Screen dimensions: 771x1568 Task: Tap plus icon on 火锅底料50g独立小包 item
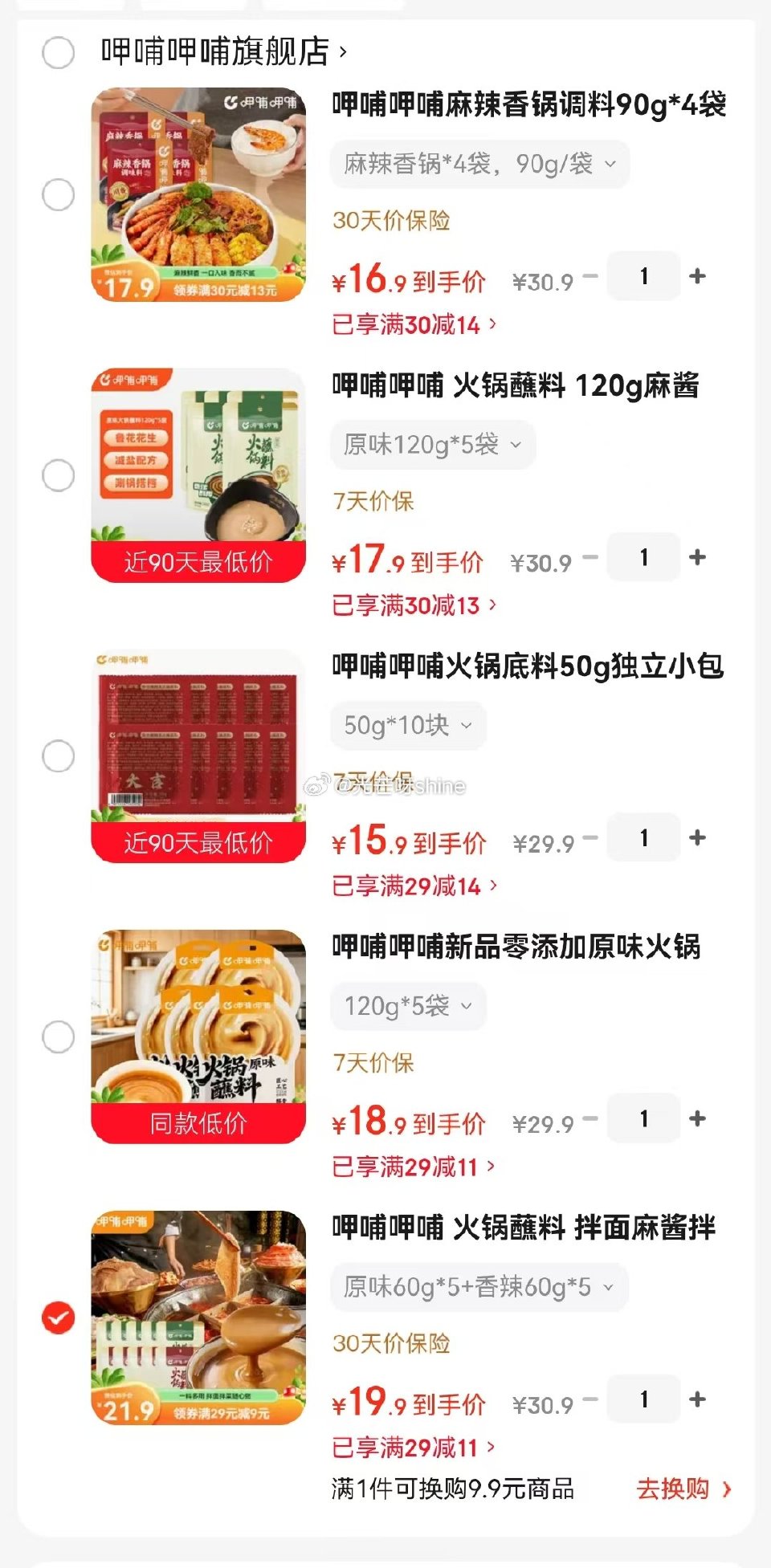(x=698, y=837)
